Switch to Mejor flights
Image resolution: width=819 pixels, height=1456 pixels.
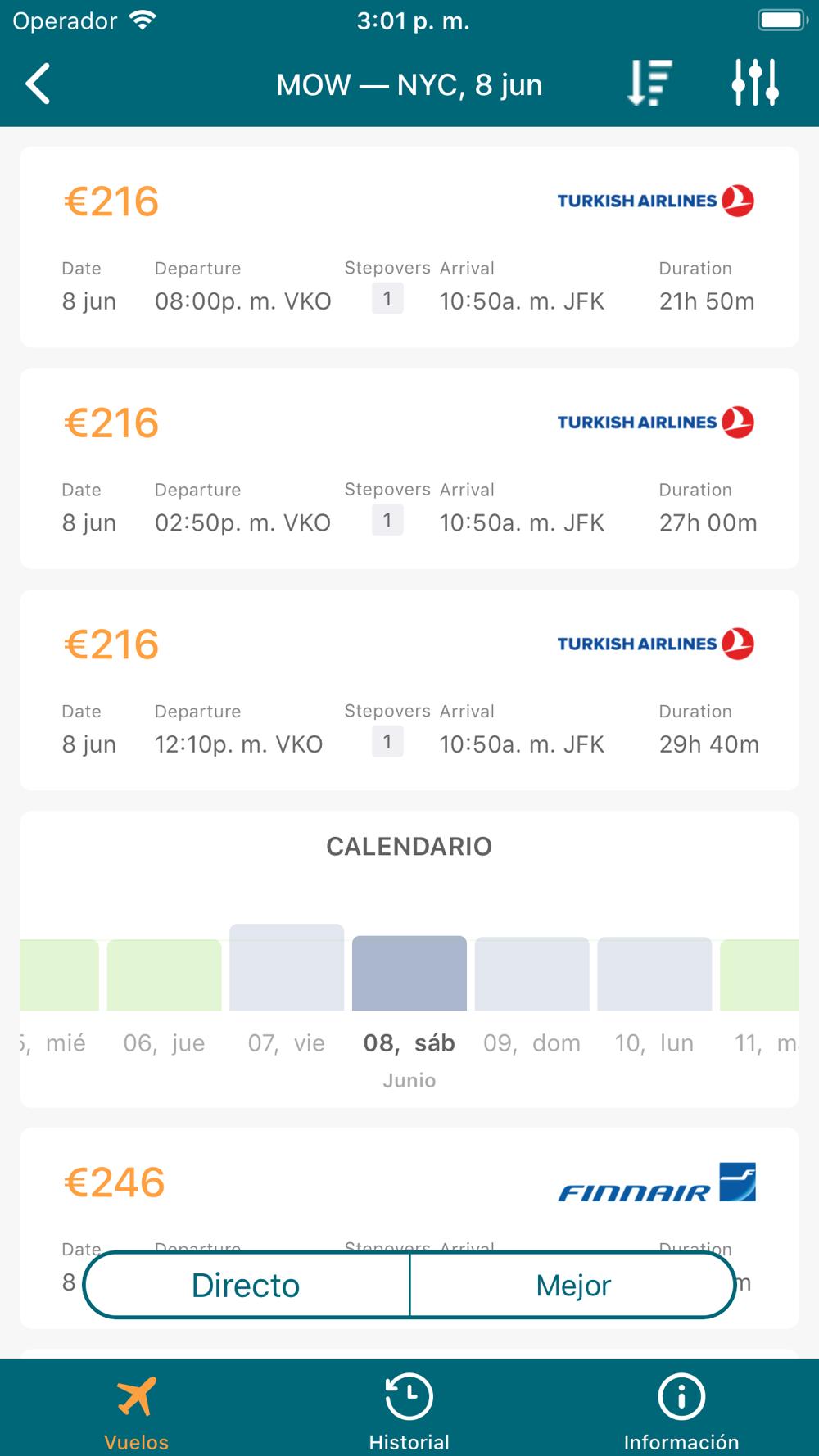pyautogui.click(x=573, y=1285)
